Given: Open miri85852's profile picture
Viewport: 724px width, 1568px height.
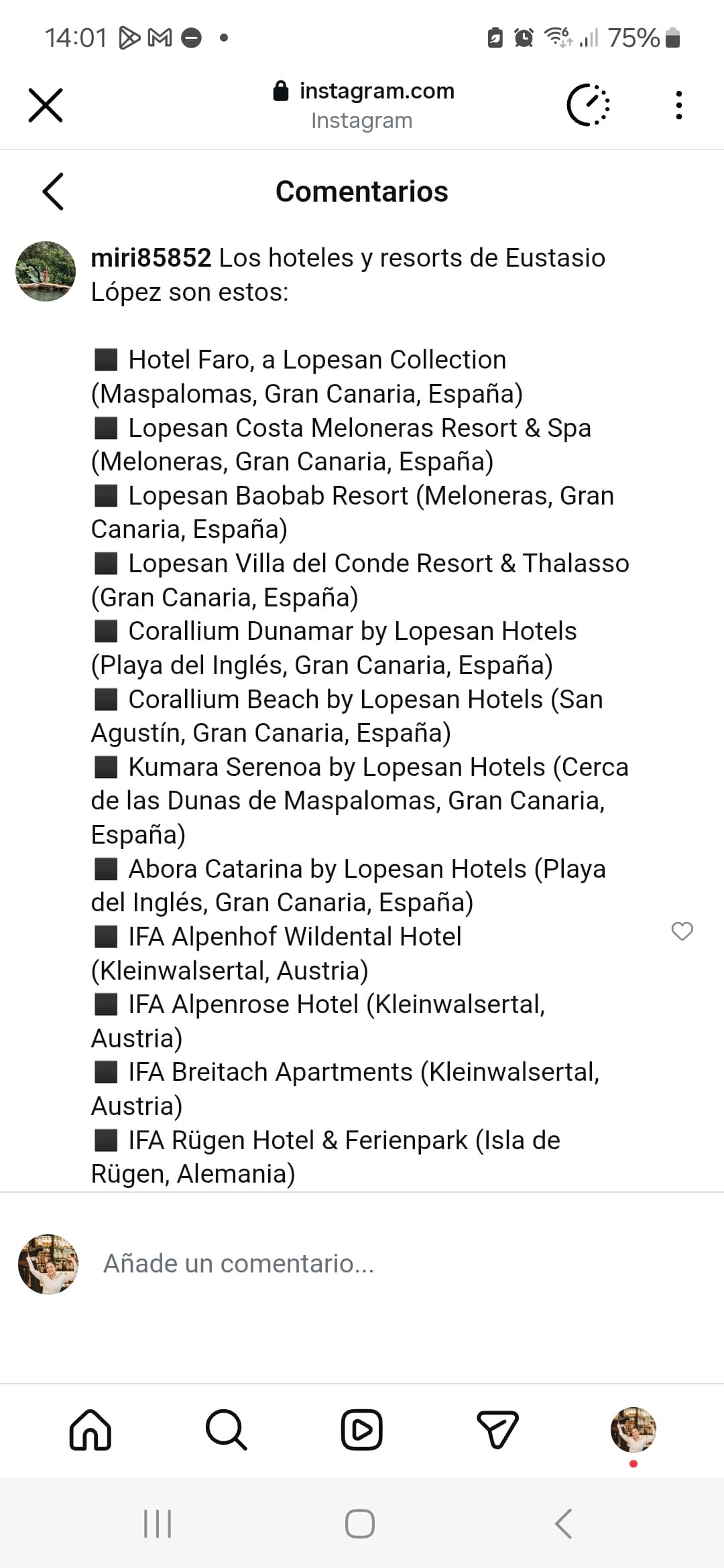Looking at the screenshot, I should tap(46, 271).
